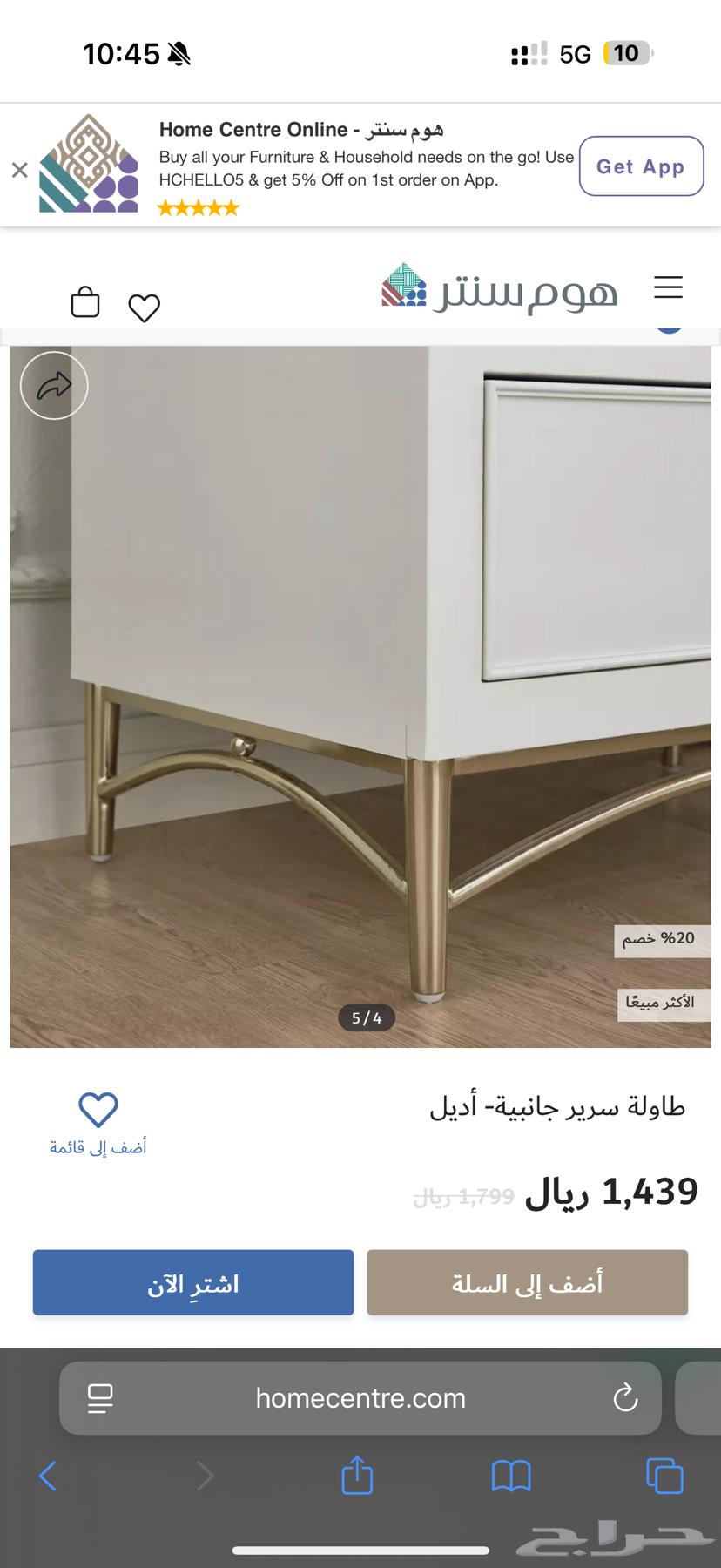Tap the 20% خصم discount badge
Screen dimensions: 721x1568
[x=663, y=939]
